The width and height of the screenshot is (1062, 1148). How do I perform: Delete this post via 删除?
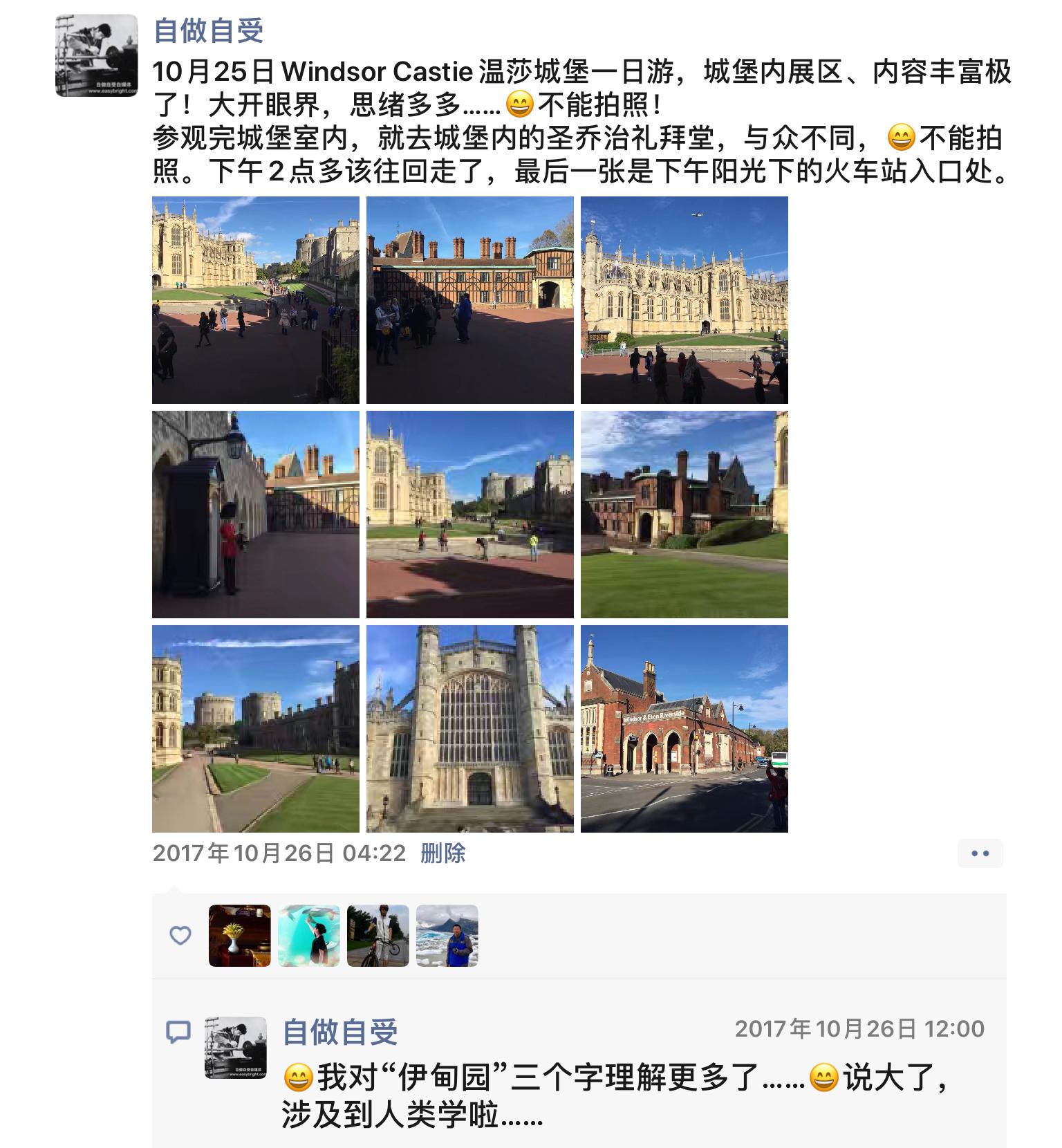click(442, 853)
